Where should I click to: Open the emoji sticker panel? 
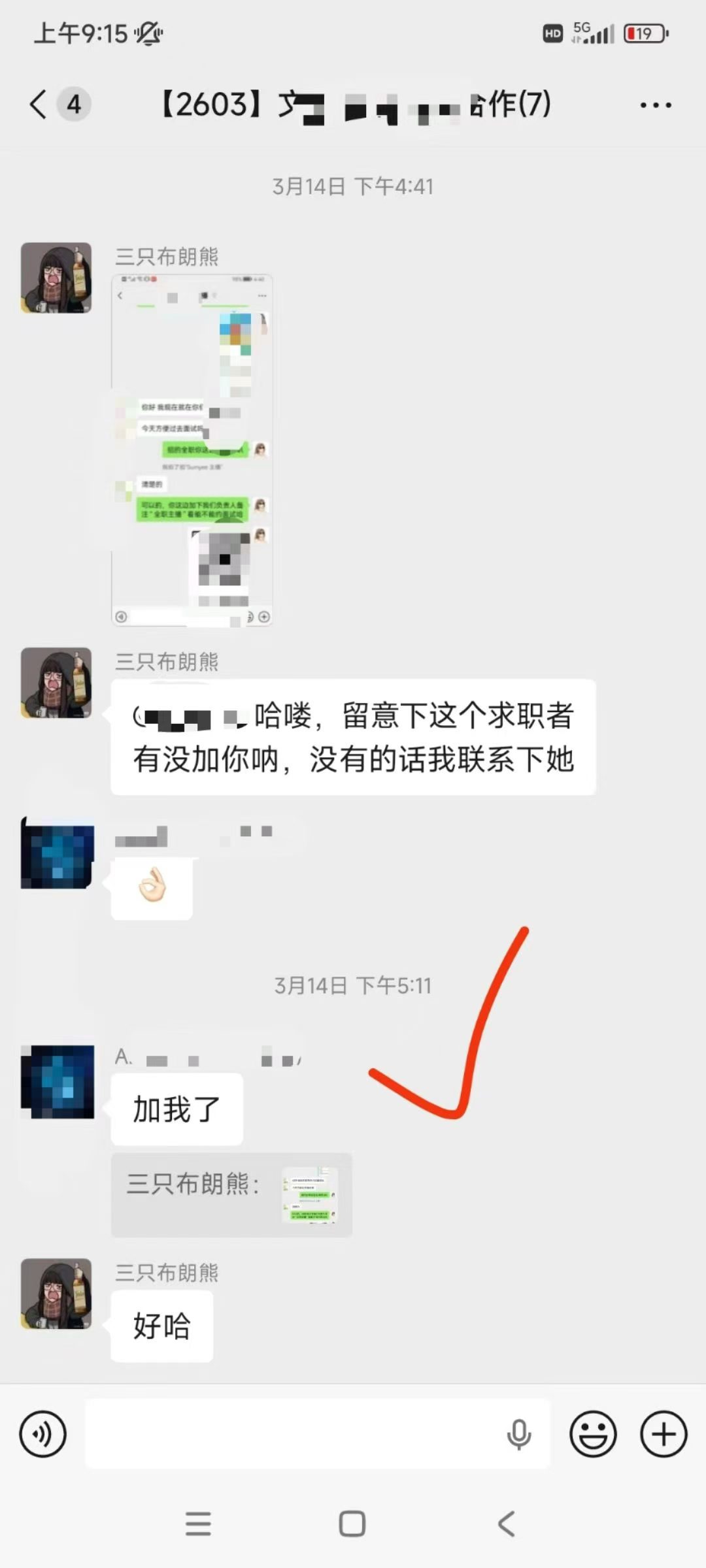[593, 1434]
